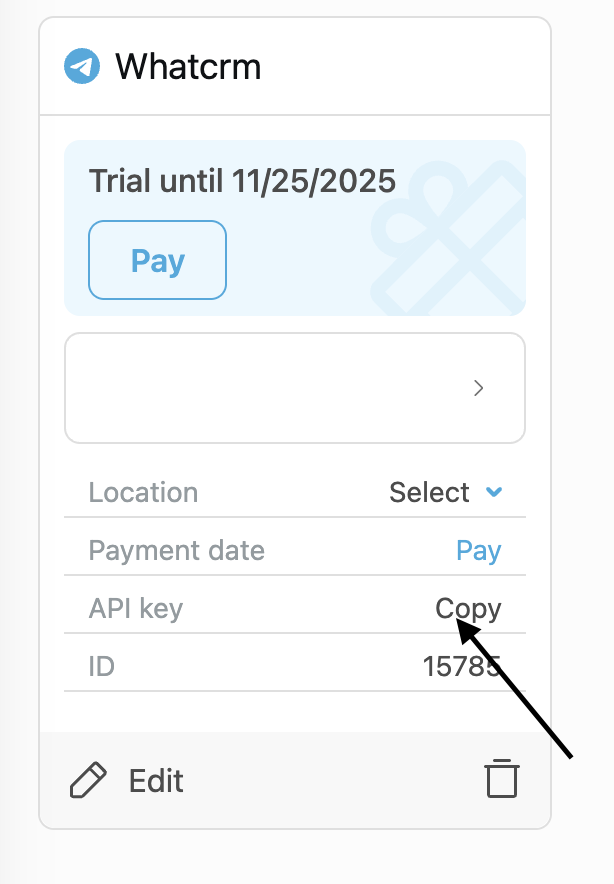Expand the Location Select dropdown
The height and width of the screenshot is (884, 614).
(445, 492)
